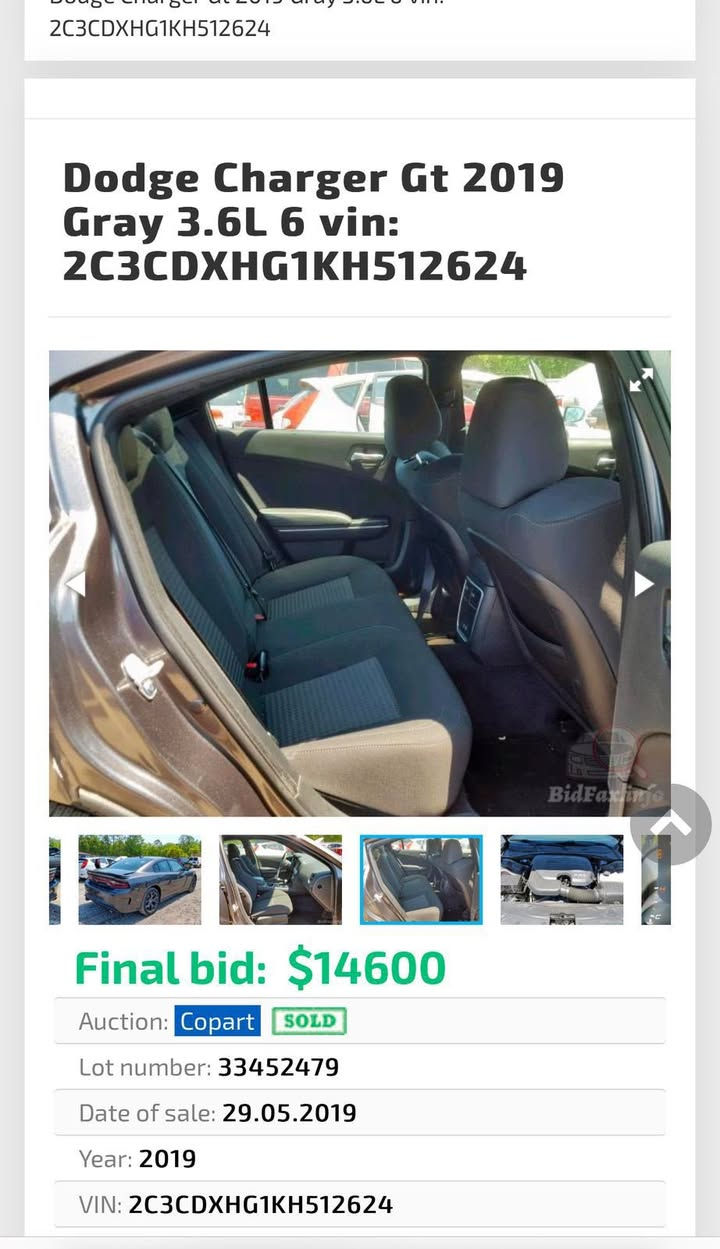Advance to the next gallery photo
The image size is (720, 1249).
pyautogui.click(x=644, y=583)
